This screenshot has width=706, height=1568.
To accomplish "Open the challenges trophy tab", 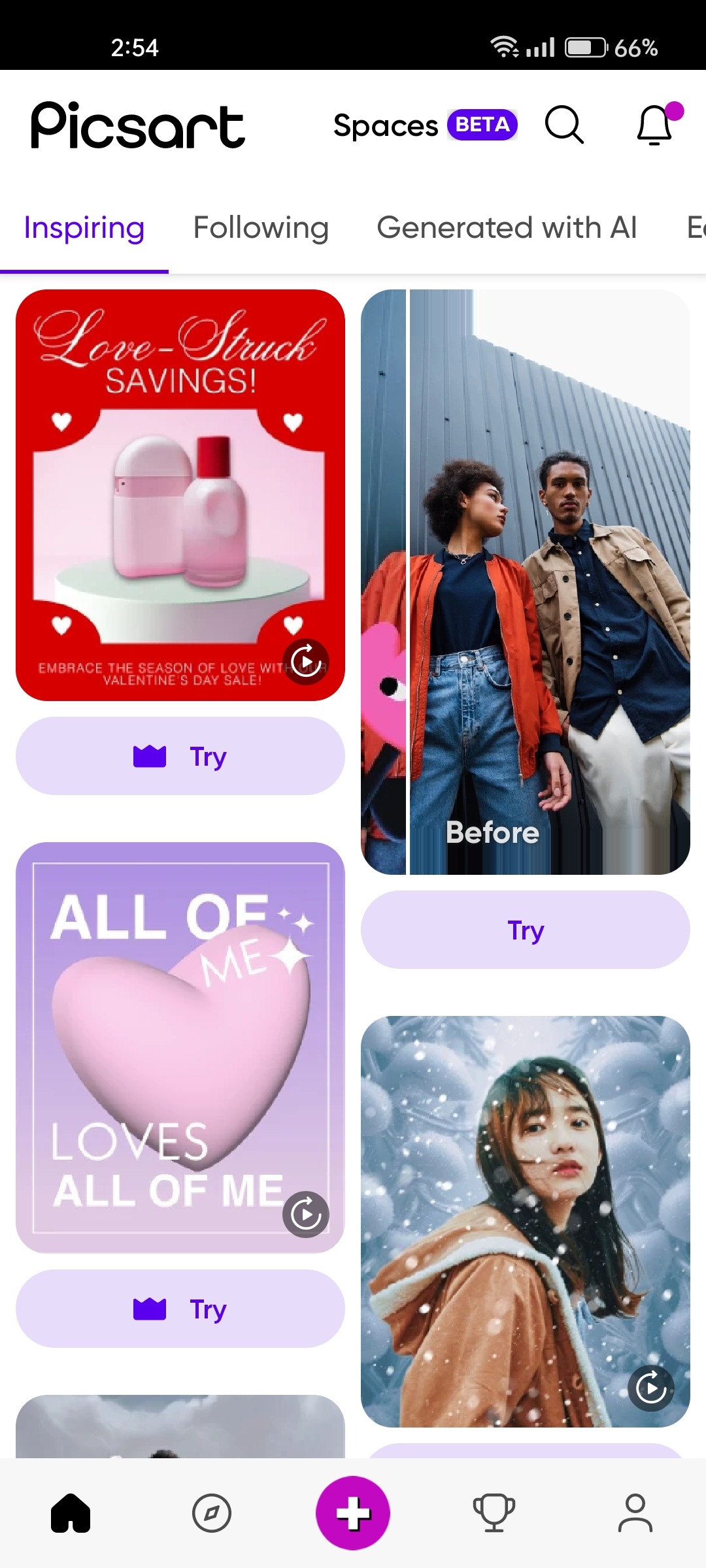I will (x=494, y=1512).
